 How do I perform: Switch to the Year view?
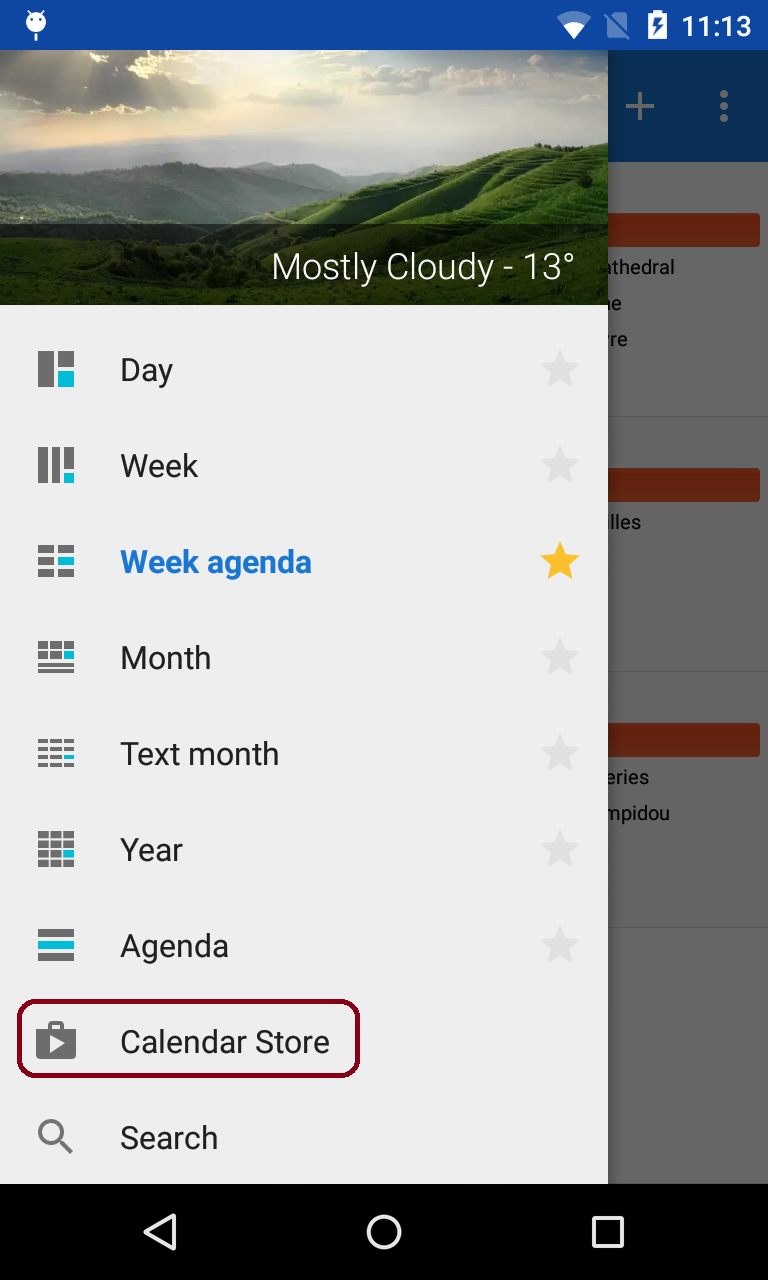point(151,850)
